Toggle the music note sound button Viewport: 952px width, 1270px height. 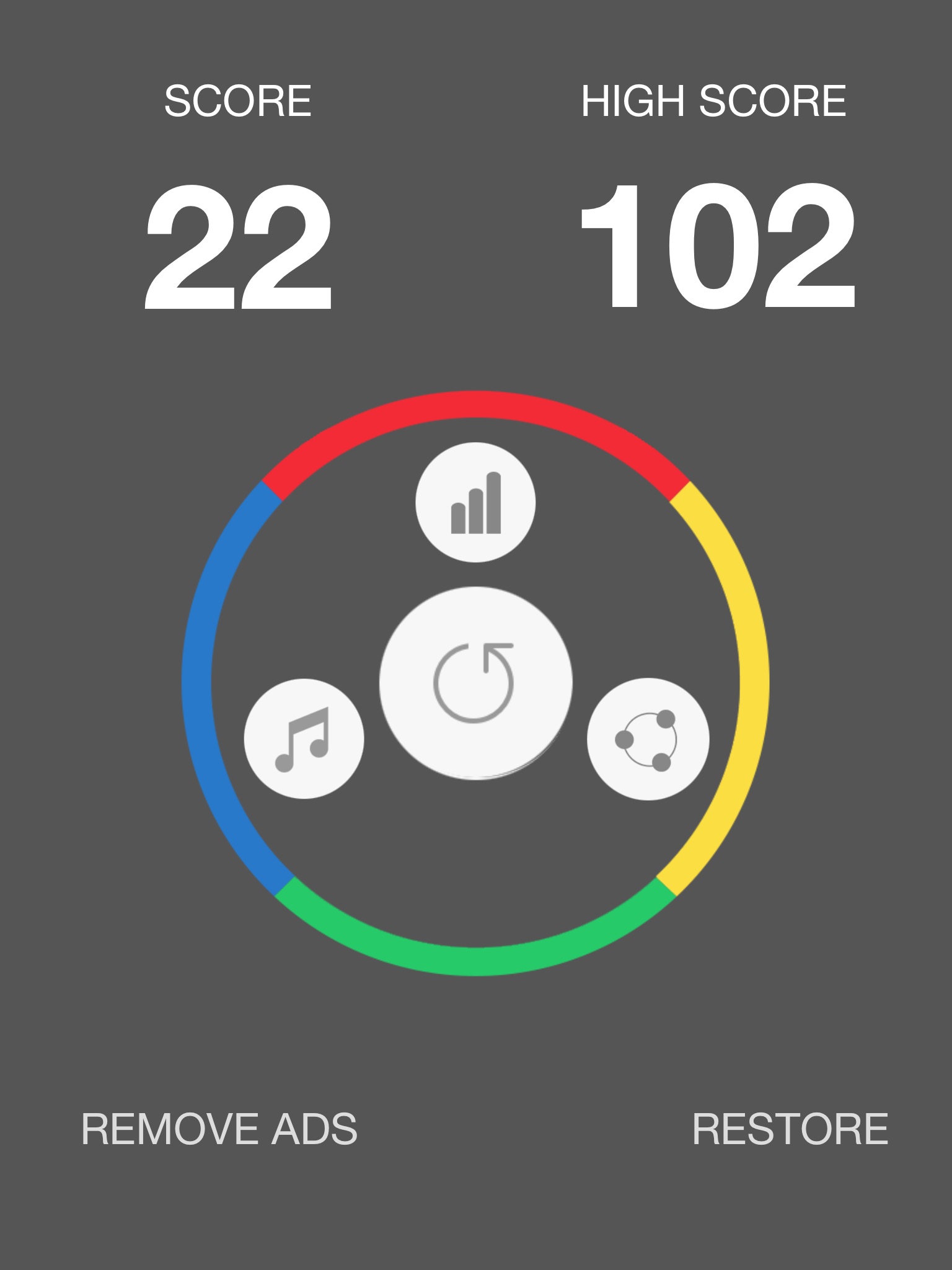[x=304, y=739]
